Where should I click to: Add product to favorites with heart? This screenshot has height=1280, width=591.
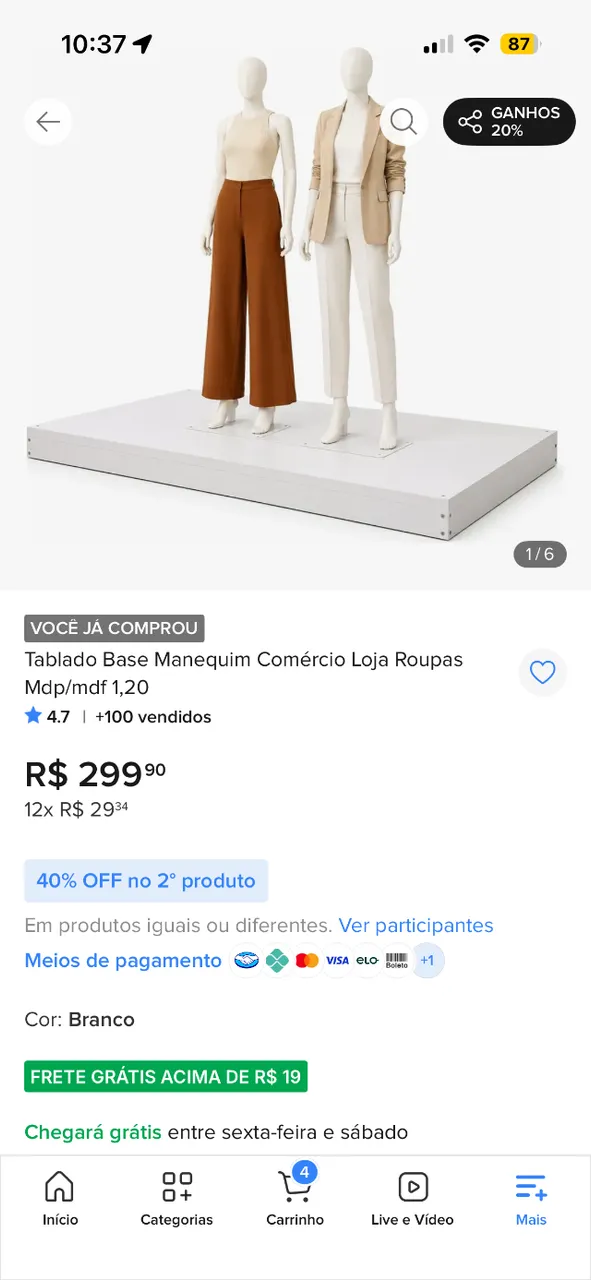point(542,673)
